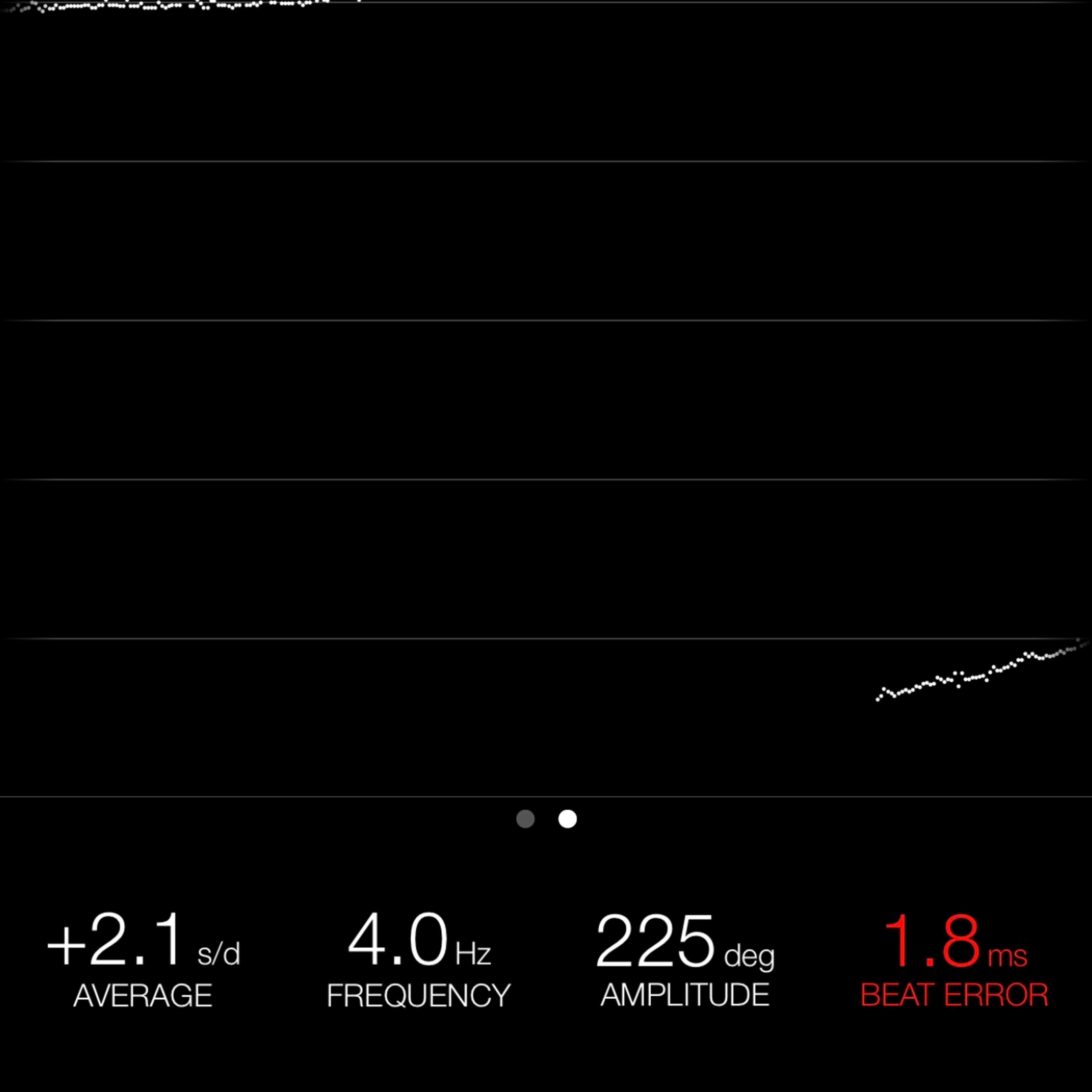
Task: Switch to the first page indicator dot
Action: tap(525, 818)
